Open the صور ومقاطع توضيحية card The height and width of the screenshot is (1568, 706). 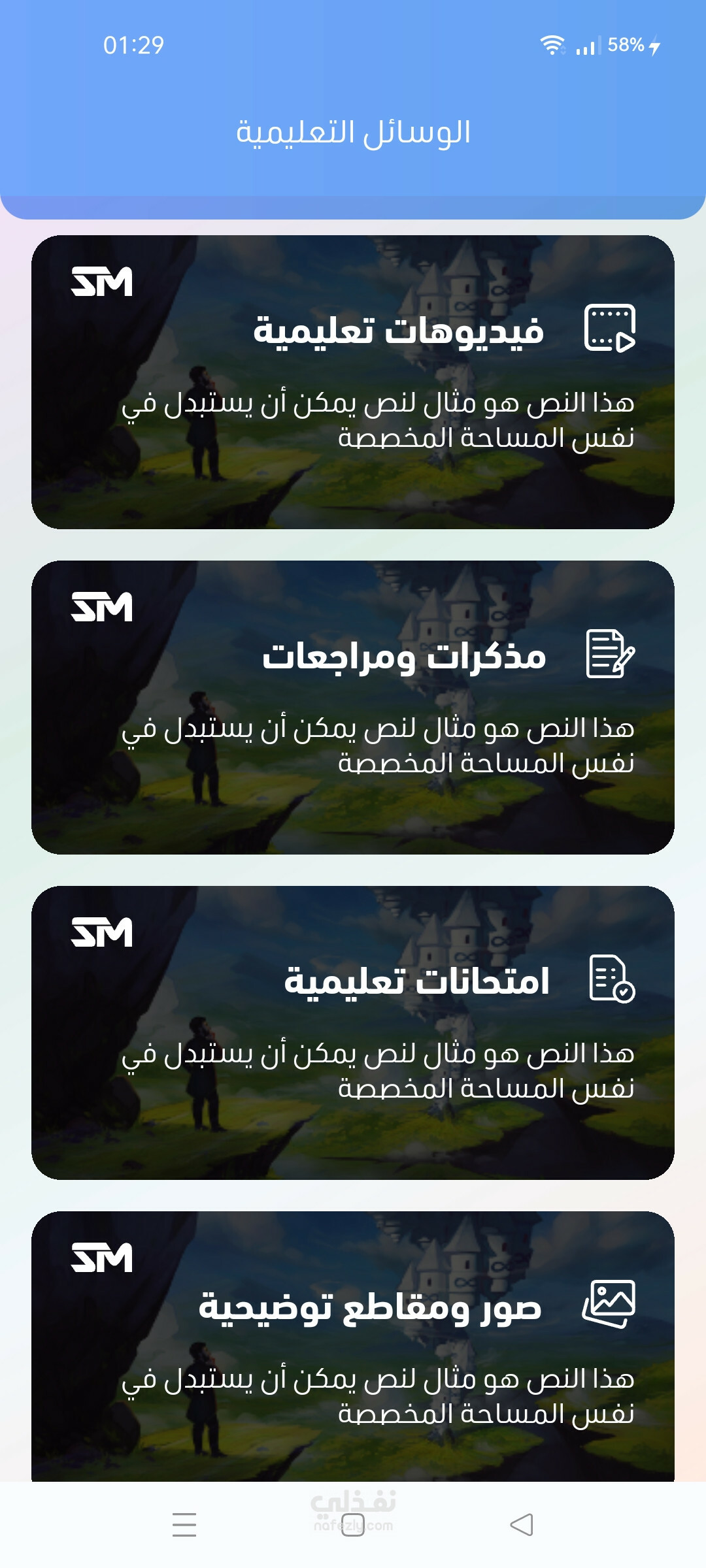353,1347
